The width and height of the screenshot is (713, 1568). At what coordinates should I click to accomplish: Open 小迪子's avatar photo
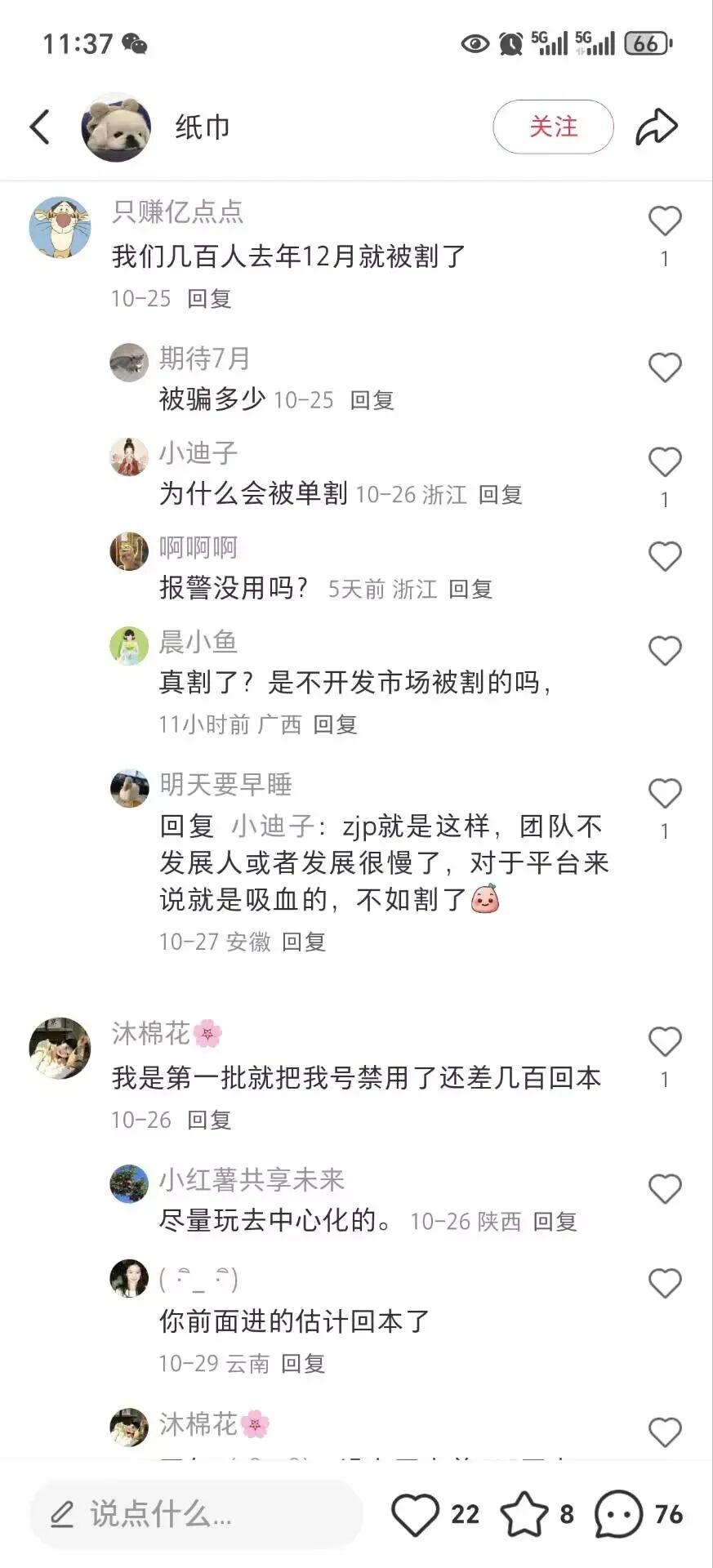[x=129, y=456]
